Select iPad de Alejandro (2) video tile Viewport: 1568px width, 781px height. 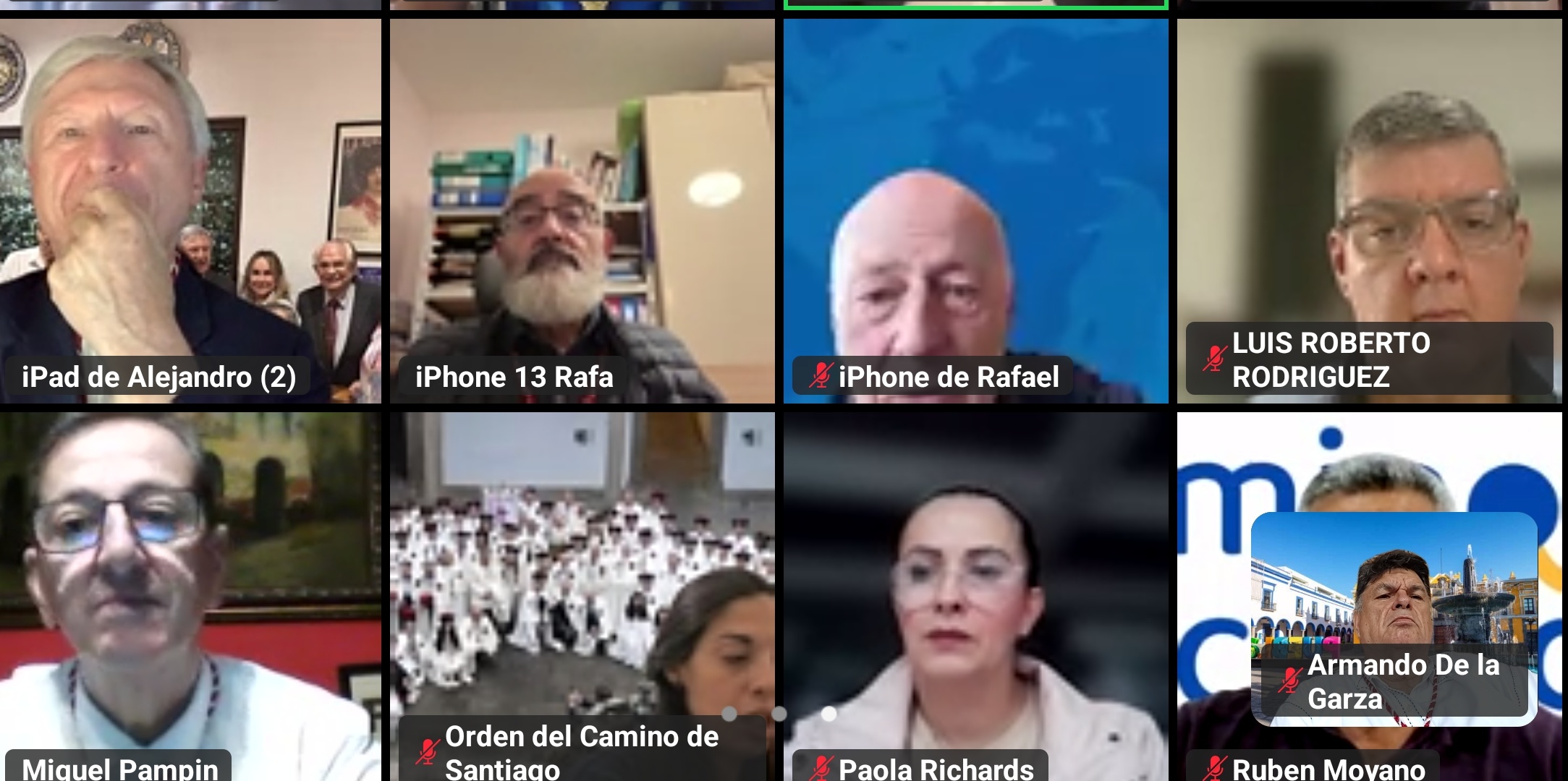click(190, 210)
